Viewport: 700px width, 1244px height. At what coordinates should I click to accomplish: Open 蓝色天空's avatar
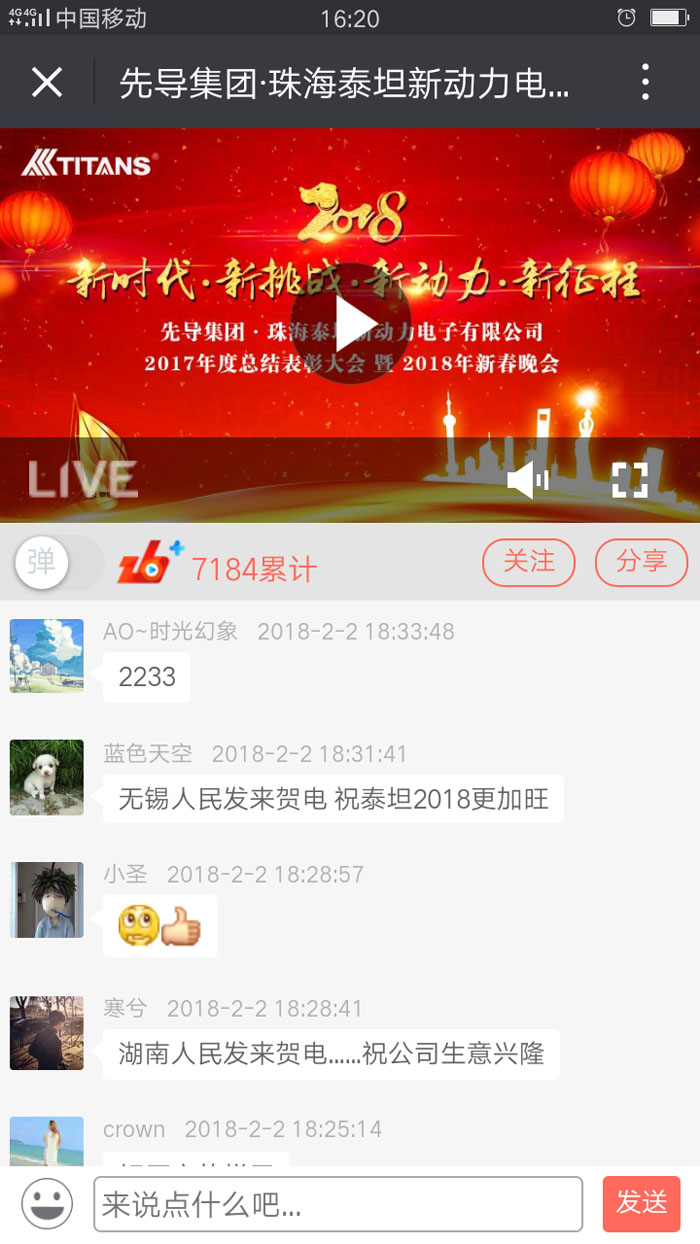pyautogui.click(x=47, y=777)
